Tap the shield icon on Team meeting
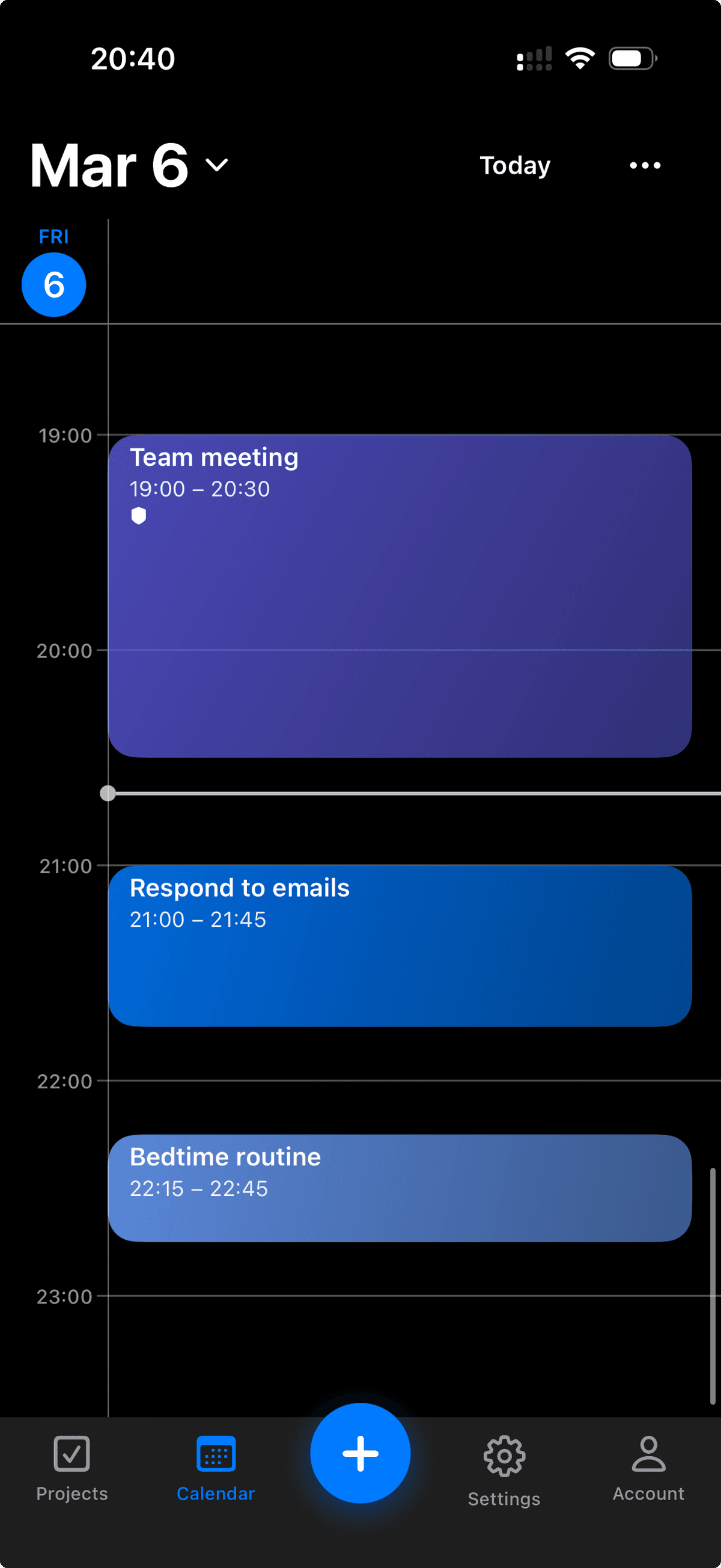721x1568 pixels. pos(139,515)
